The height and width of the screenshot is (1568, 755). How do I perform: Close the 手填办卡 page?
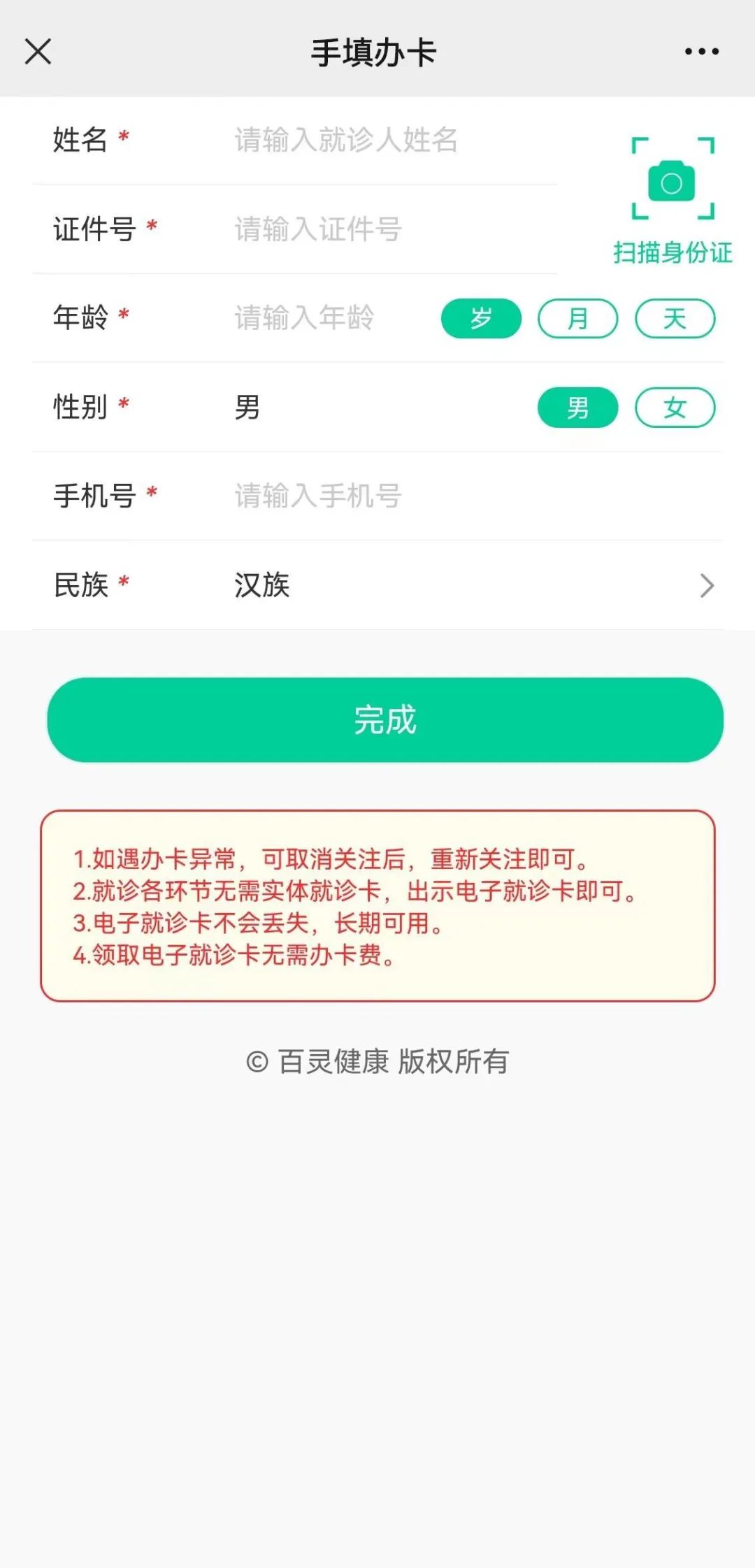pyautogui.click(x=38, y=52)
